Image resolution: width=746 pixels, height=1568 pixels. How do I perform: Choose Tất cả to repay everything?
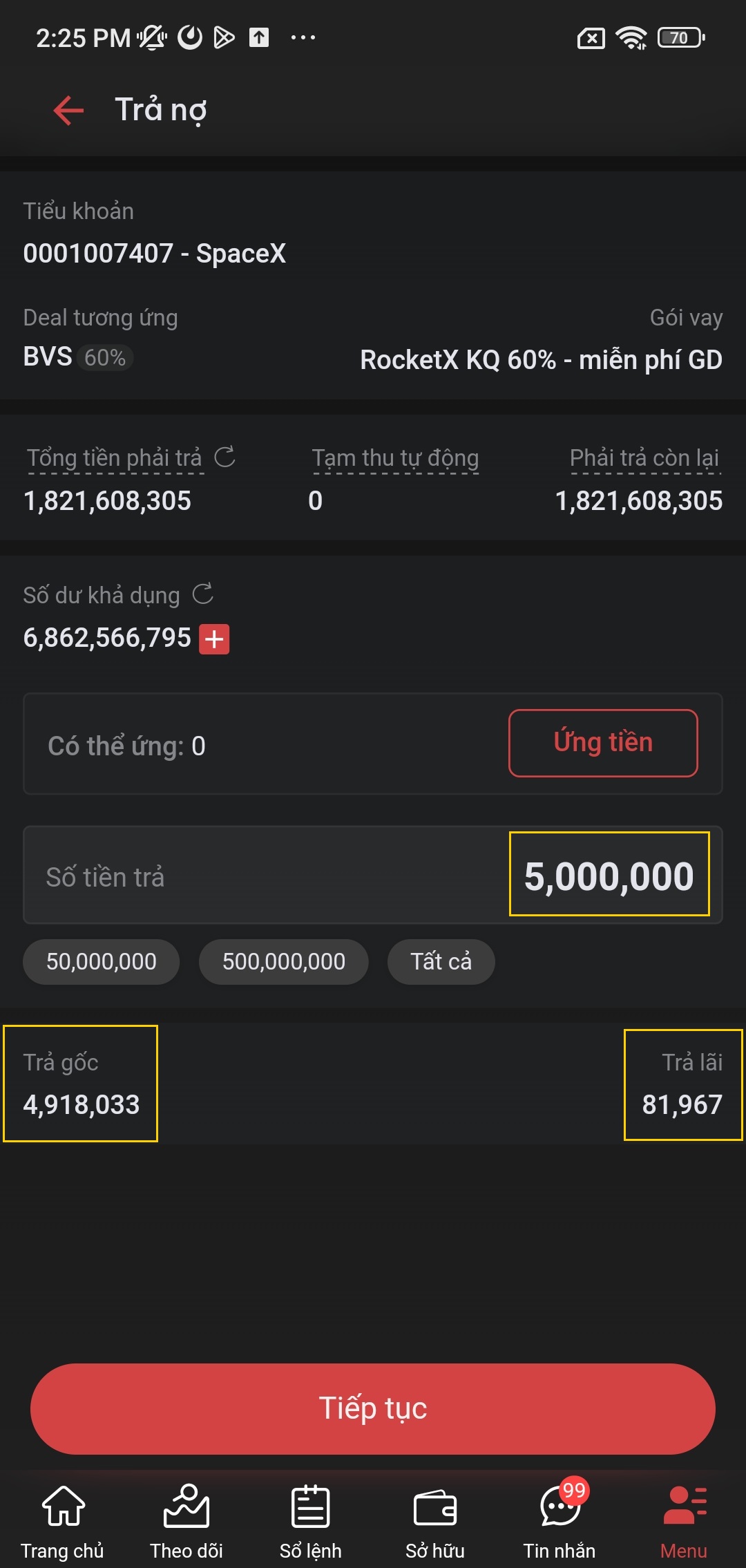441,961
